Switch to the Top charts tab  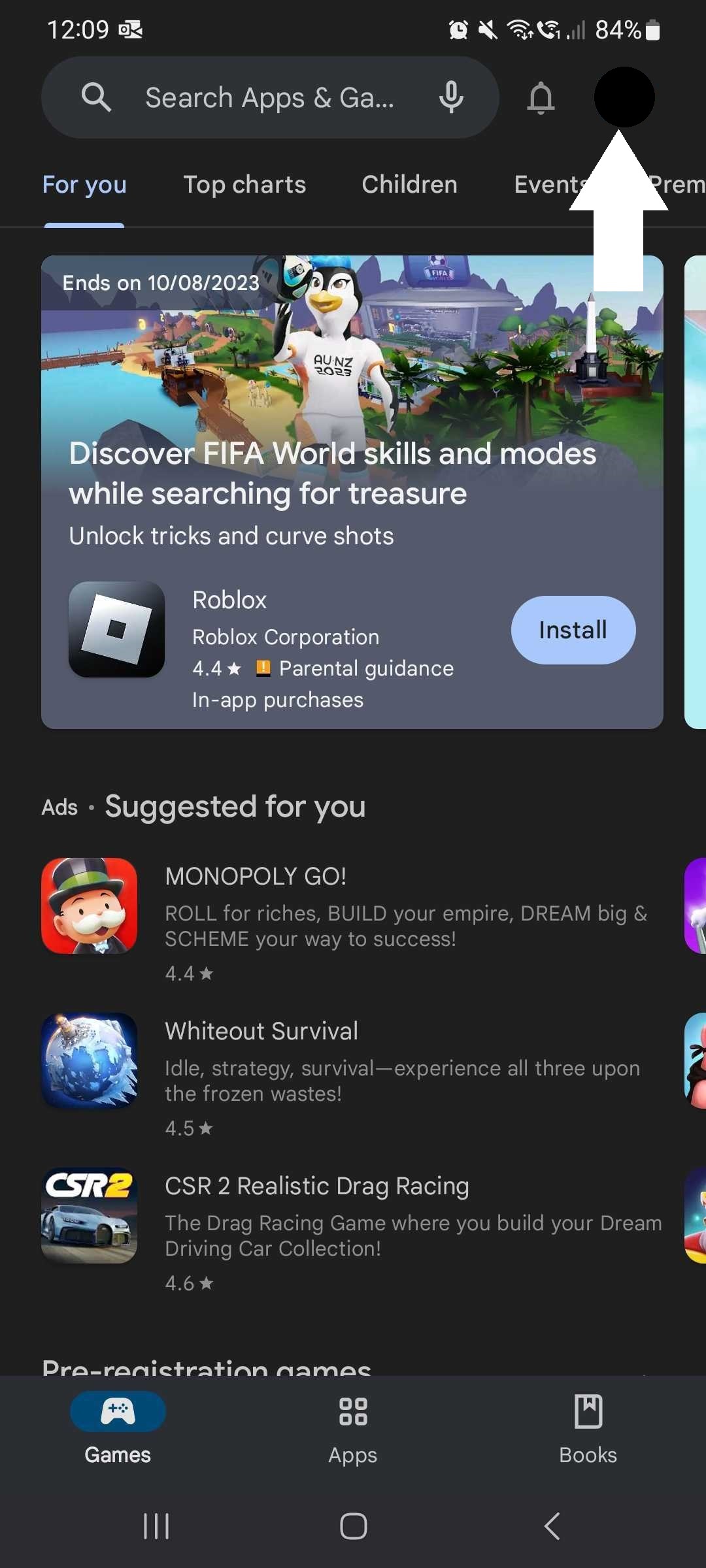click(244, 185)
